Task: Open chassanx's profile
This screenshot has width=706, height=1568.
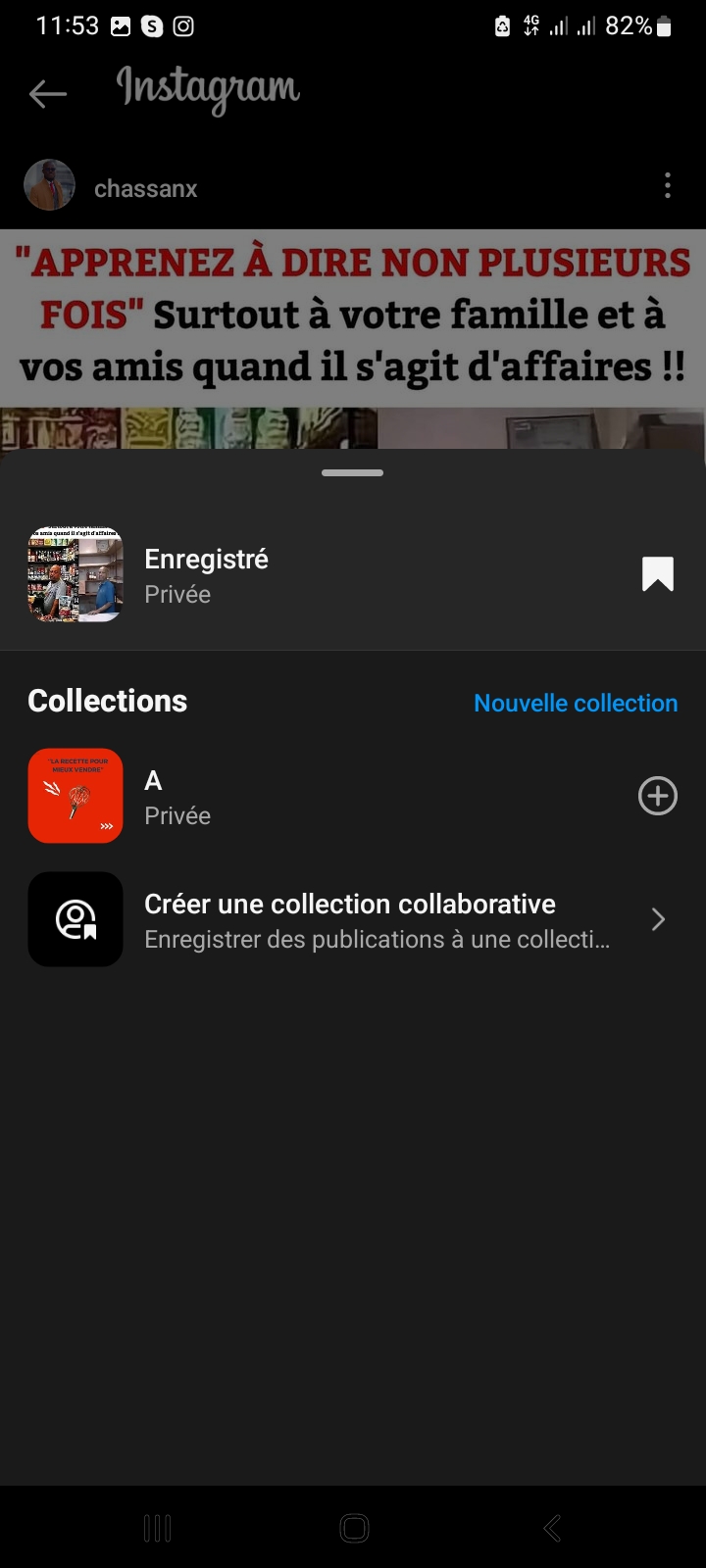Action: tap(145, 188)
